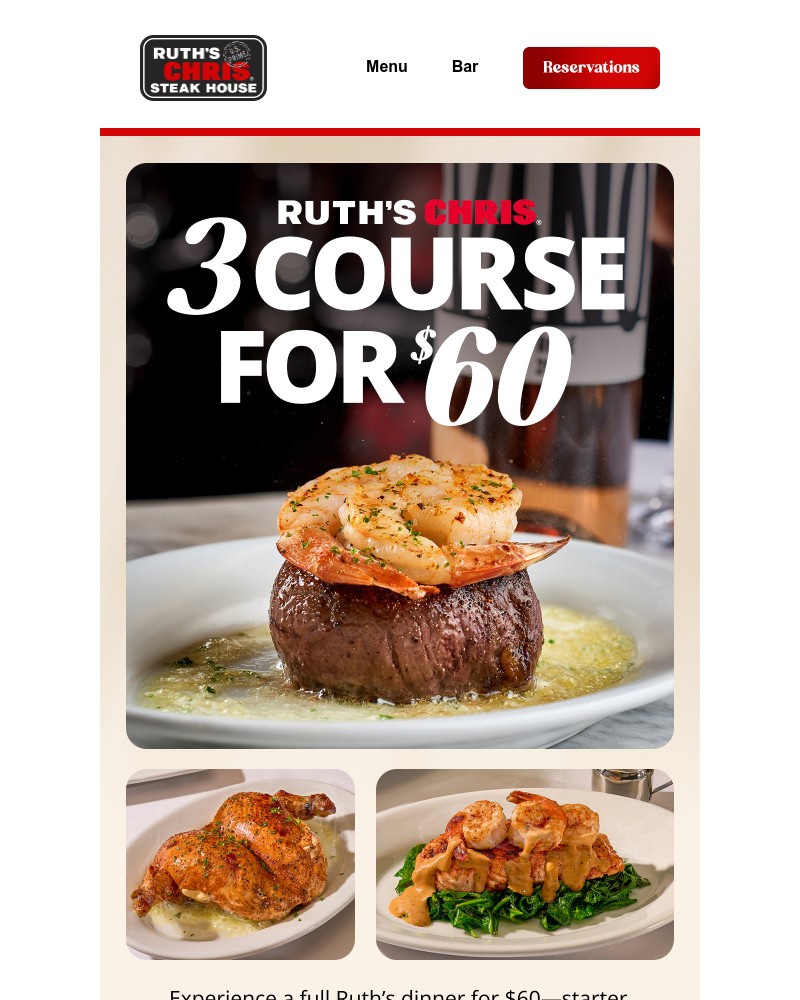Open the shrimp over spinach dish image

click(x=524, y=864)
